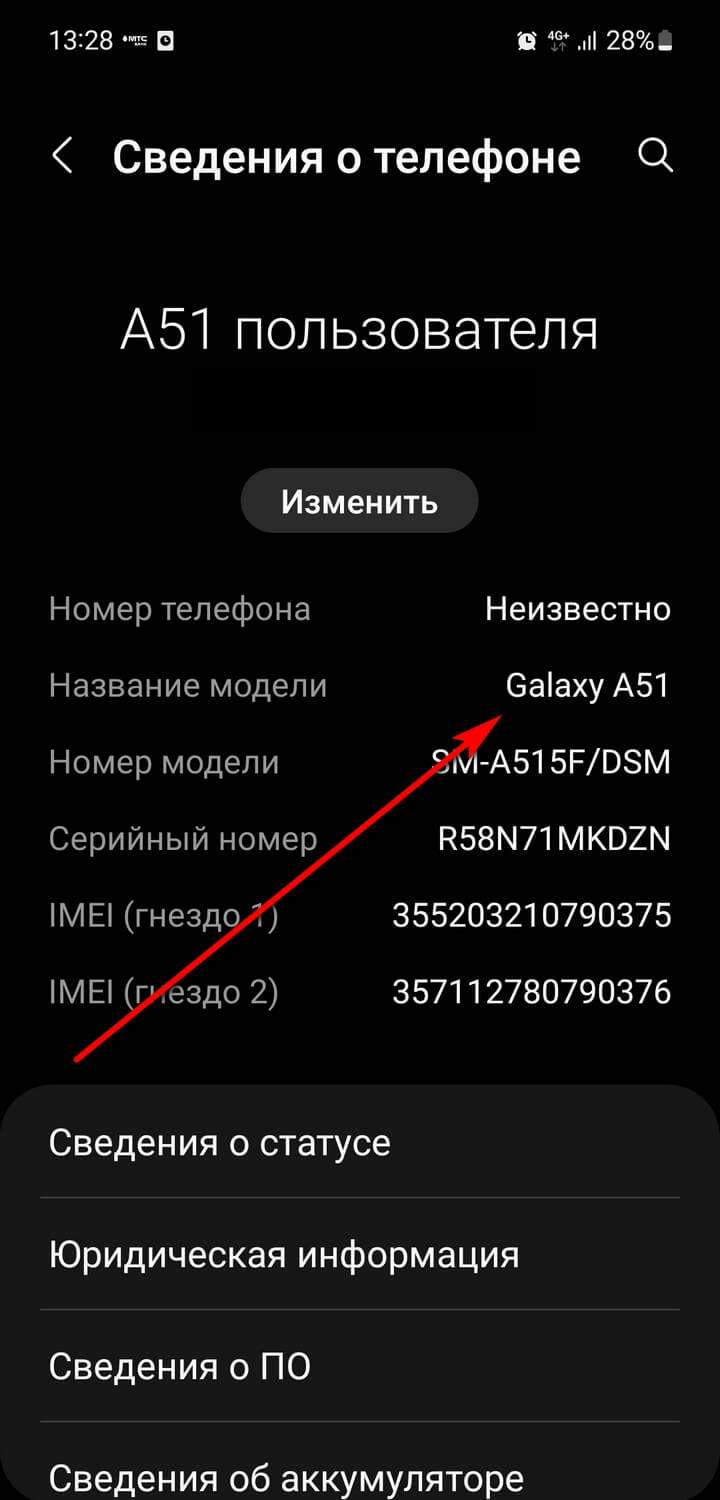Open Сведения о статусе

click(360, 1142)
